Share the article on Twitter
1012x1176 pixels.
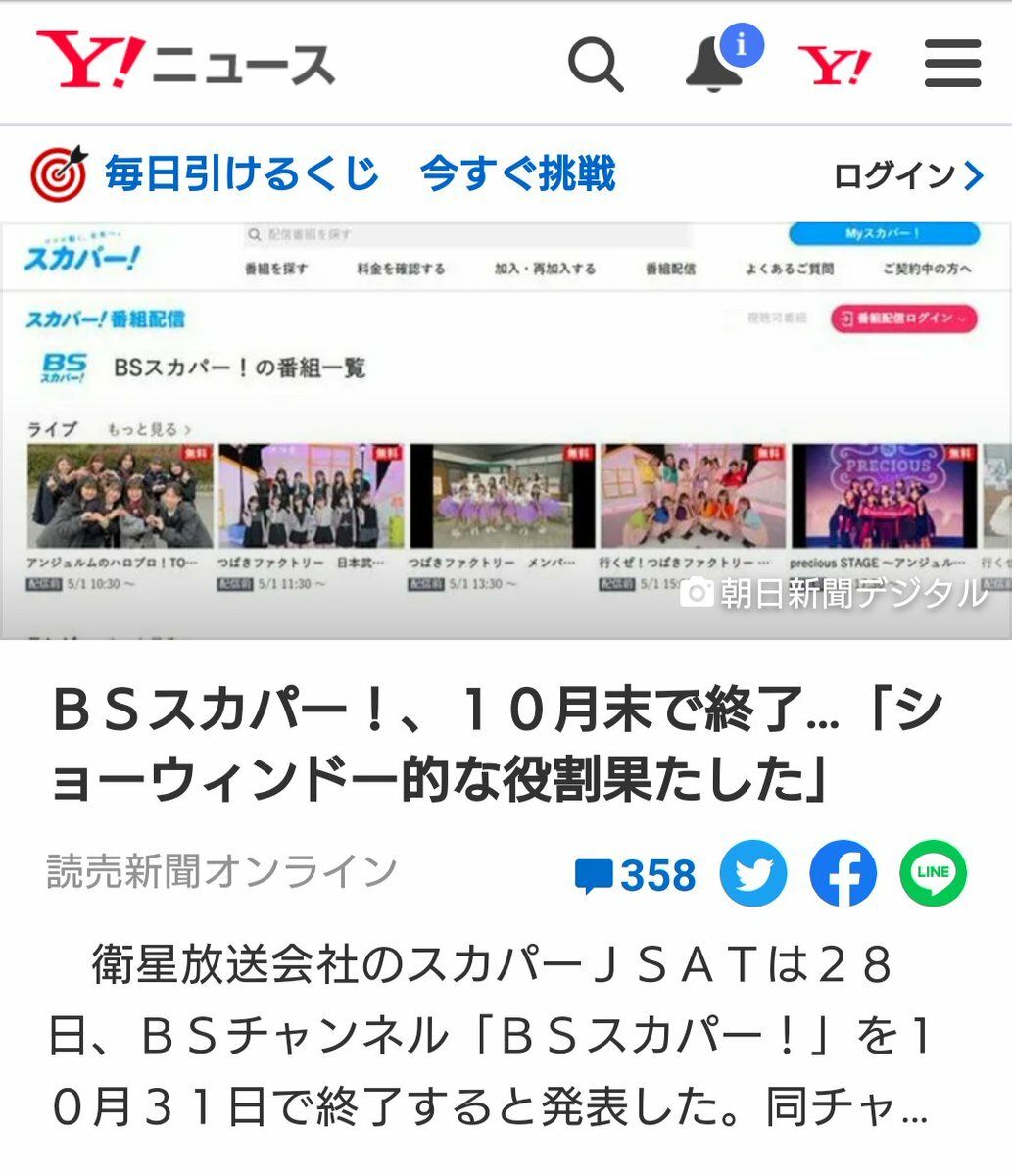tap(753, 873)
